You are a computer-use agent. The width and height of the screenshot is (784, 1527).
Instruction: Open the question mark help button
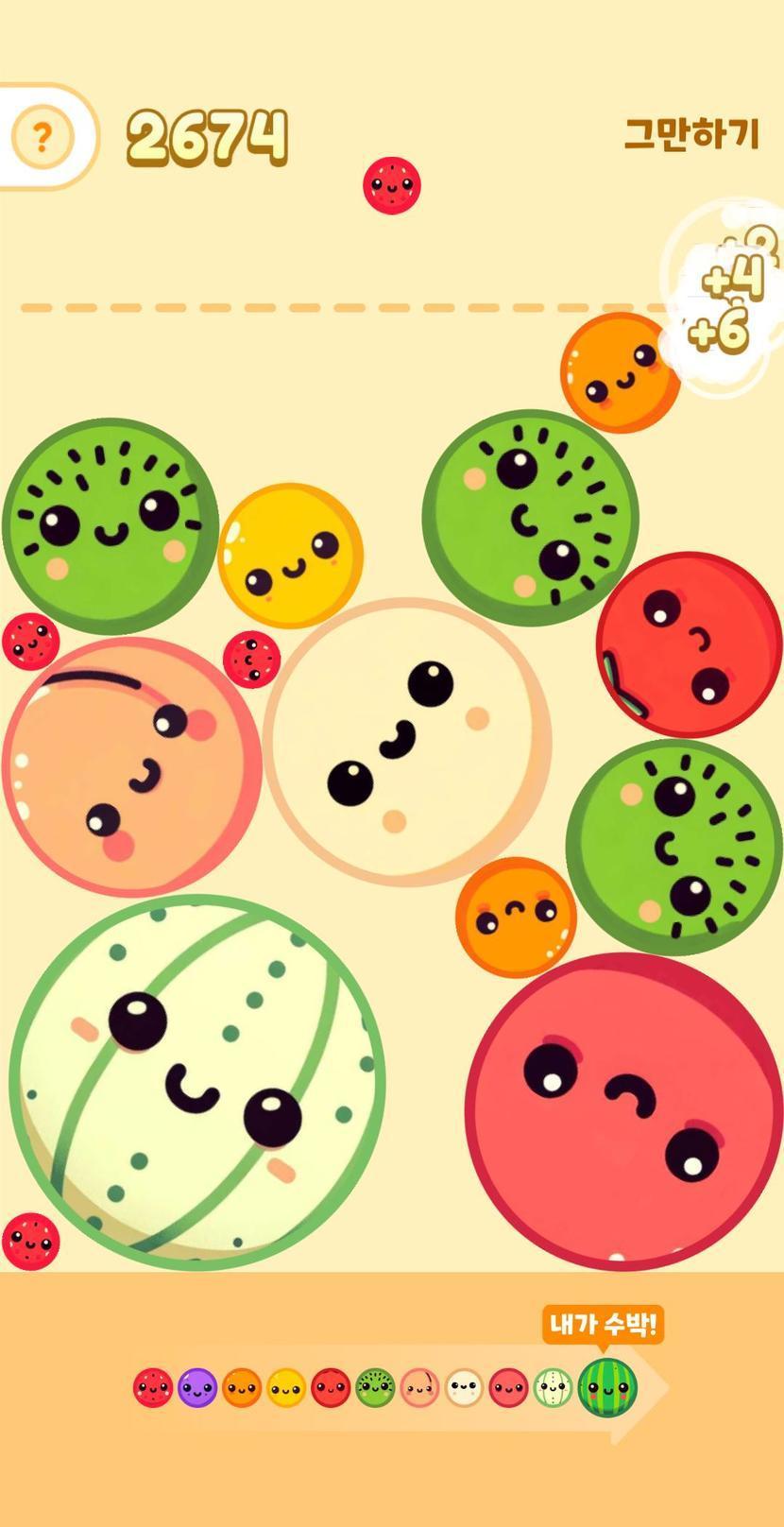pos(42,138)
